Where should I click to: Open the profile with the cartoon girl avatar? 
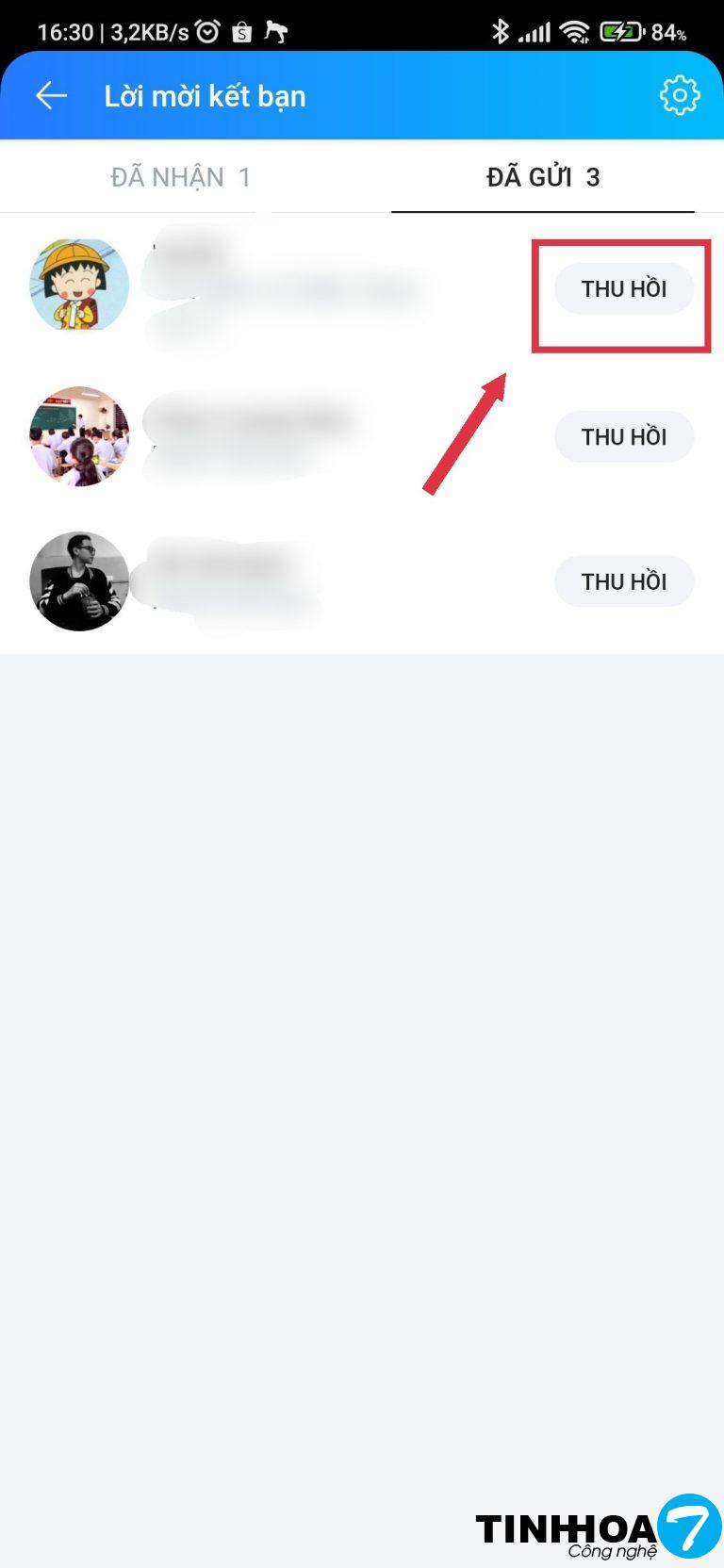coord(79,285)
